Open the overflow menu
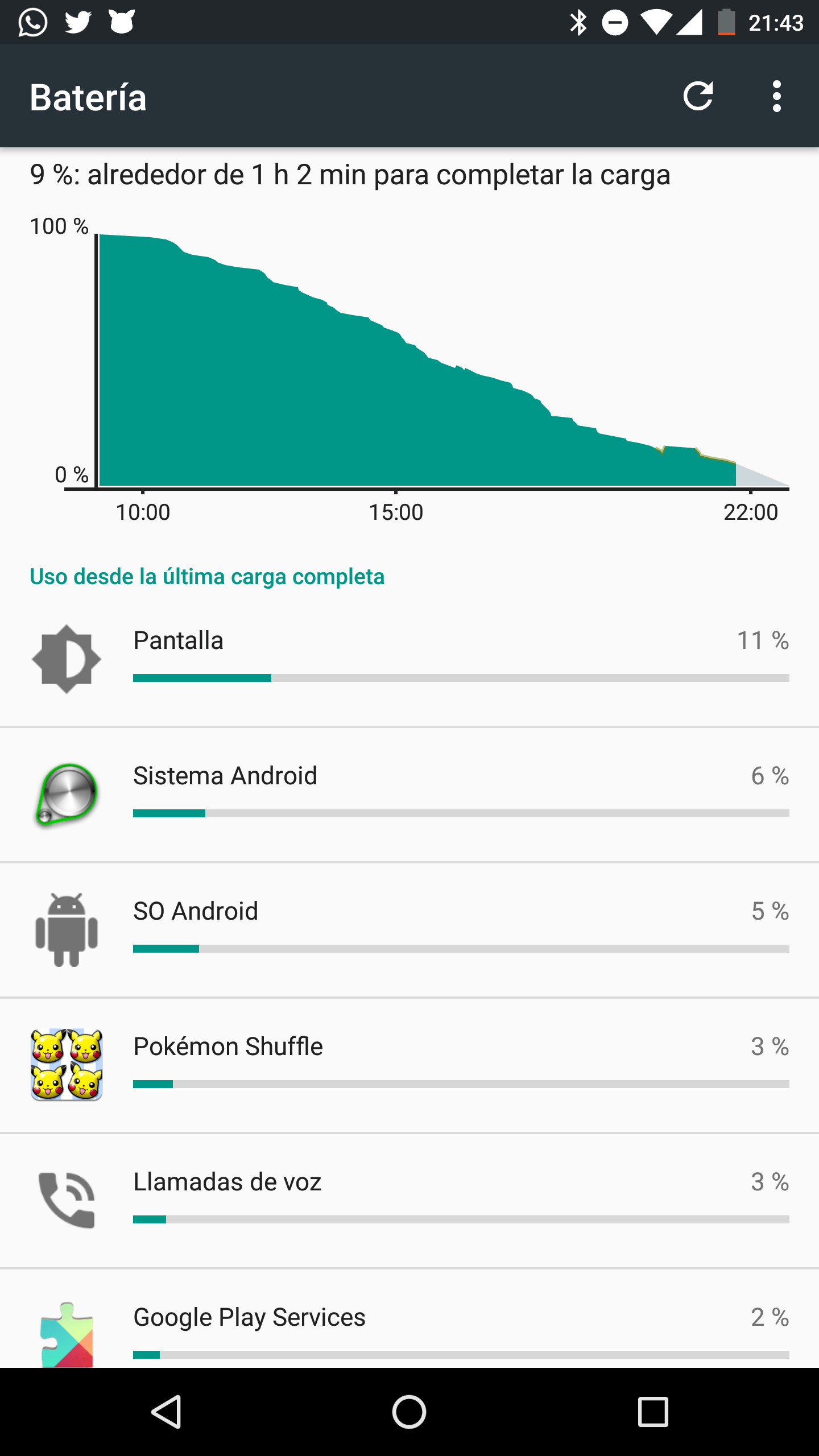 coord(776,96)
